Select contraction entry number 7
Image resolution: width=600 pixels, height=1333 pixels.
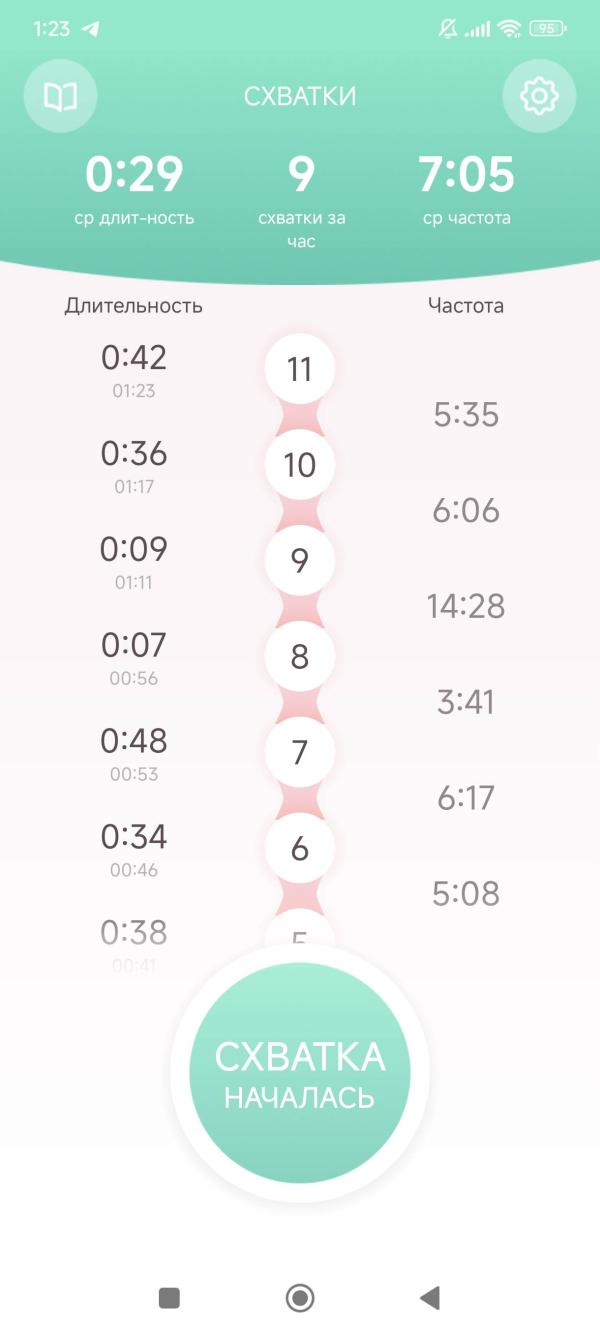click(300, 753)
